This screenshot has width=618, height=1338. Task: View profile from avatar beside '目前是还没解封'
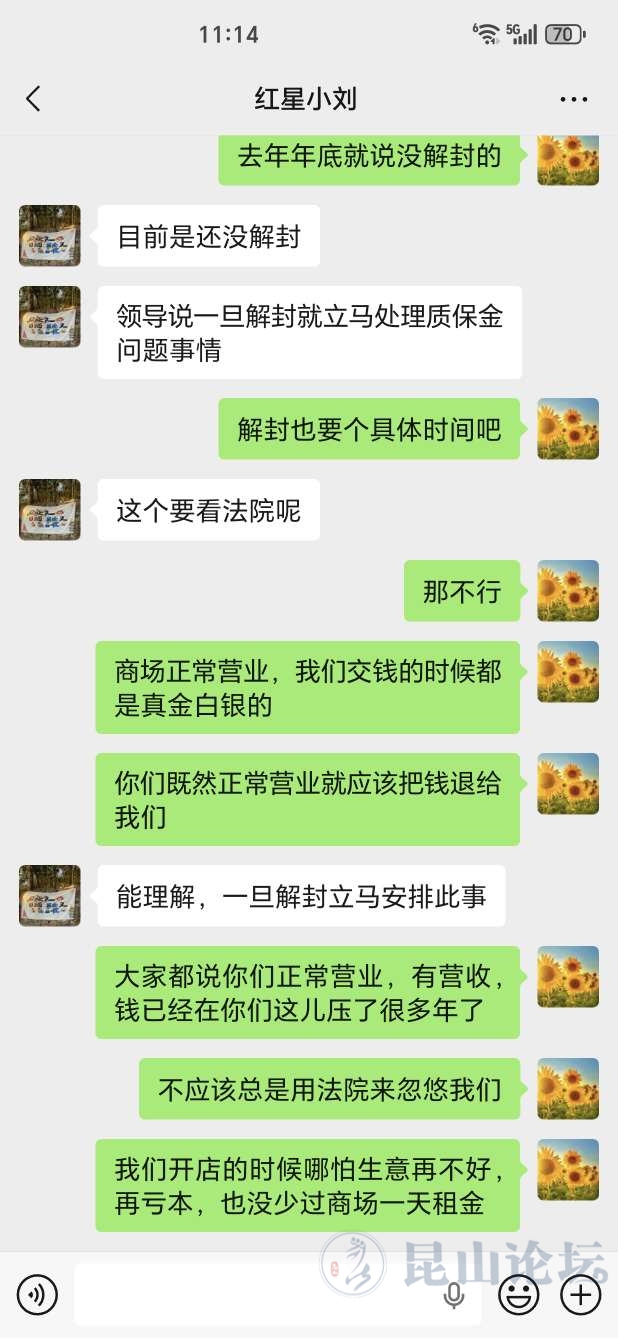pyautogui.click(x=49, y=236)
